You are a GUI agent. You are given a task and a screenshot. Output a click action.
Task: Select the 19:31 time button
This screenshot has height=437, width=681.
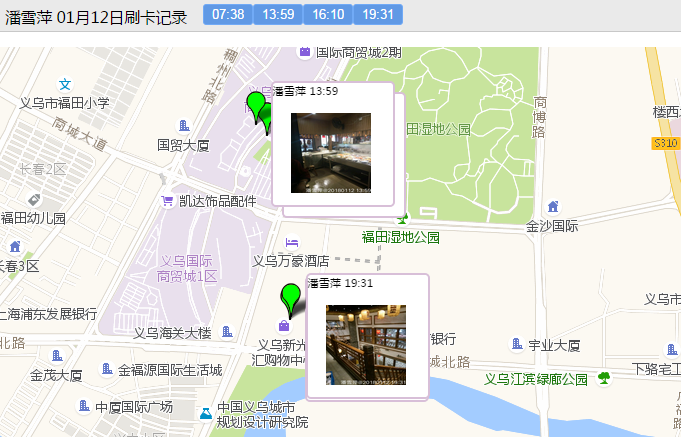pos(378,14)
